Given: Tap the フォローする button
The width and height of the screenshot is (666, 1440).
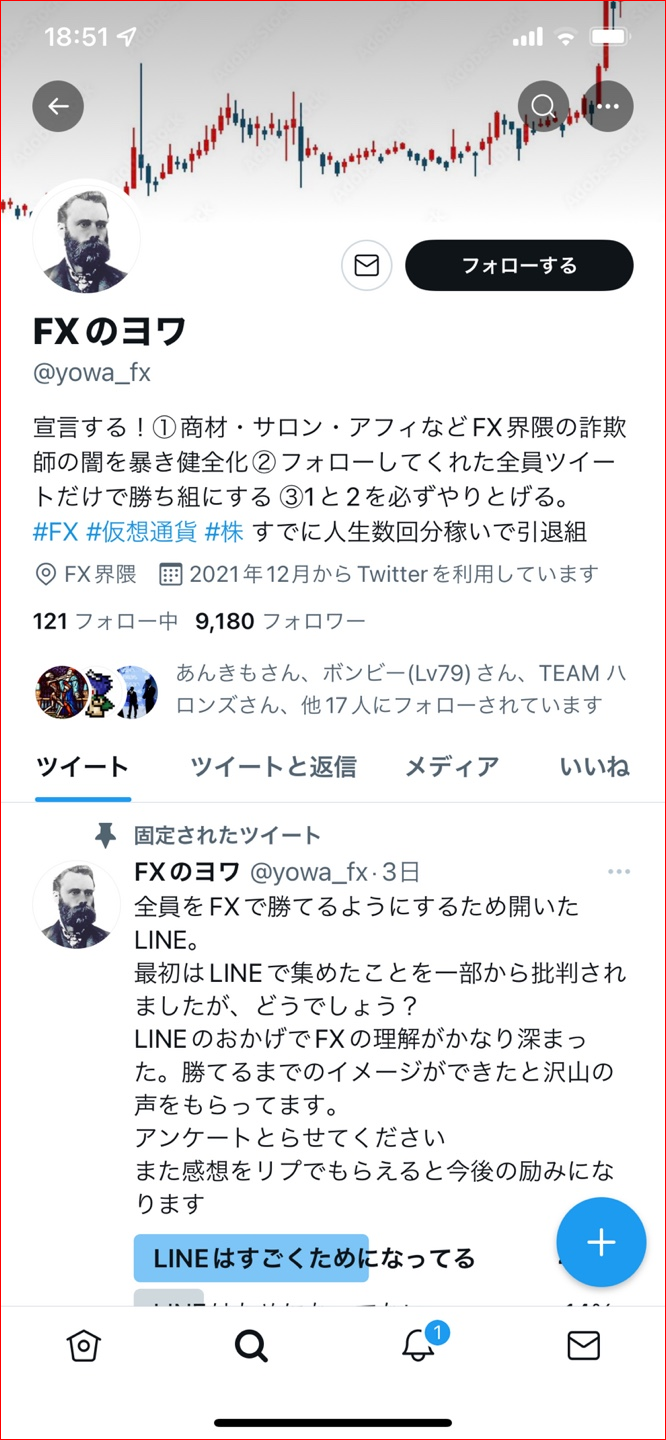Looking at the screenshot, I should [519, 265].
